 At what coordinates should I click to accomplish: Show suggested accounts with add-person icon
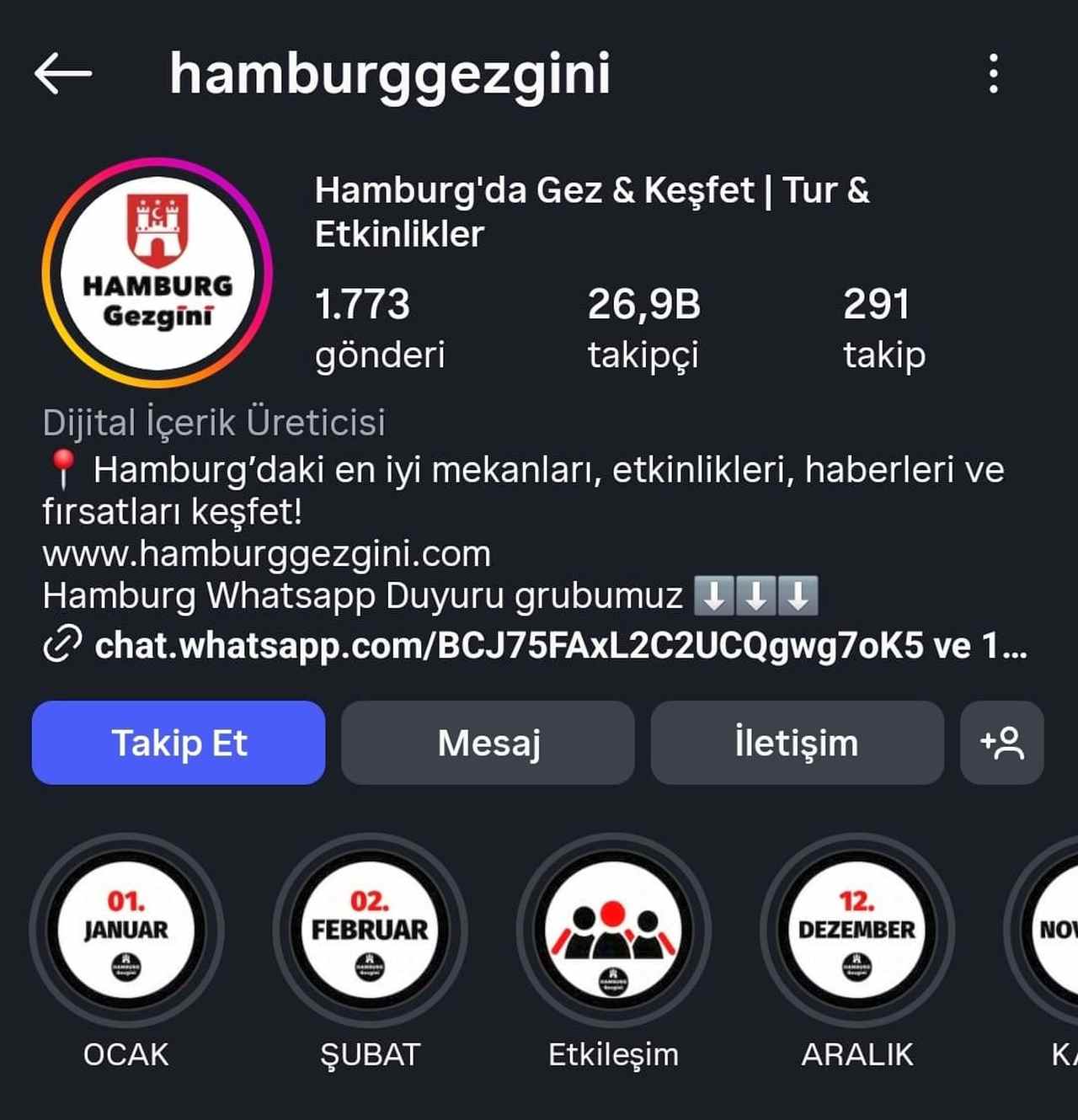tap(1001, 743)
